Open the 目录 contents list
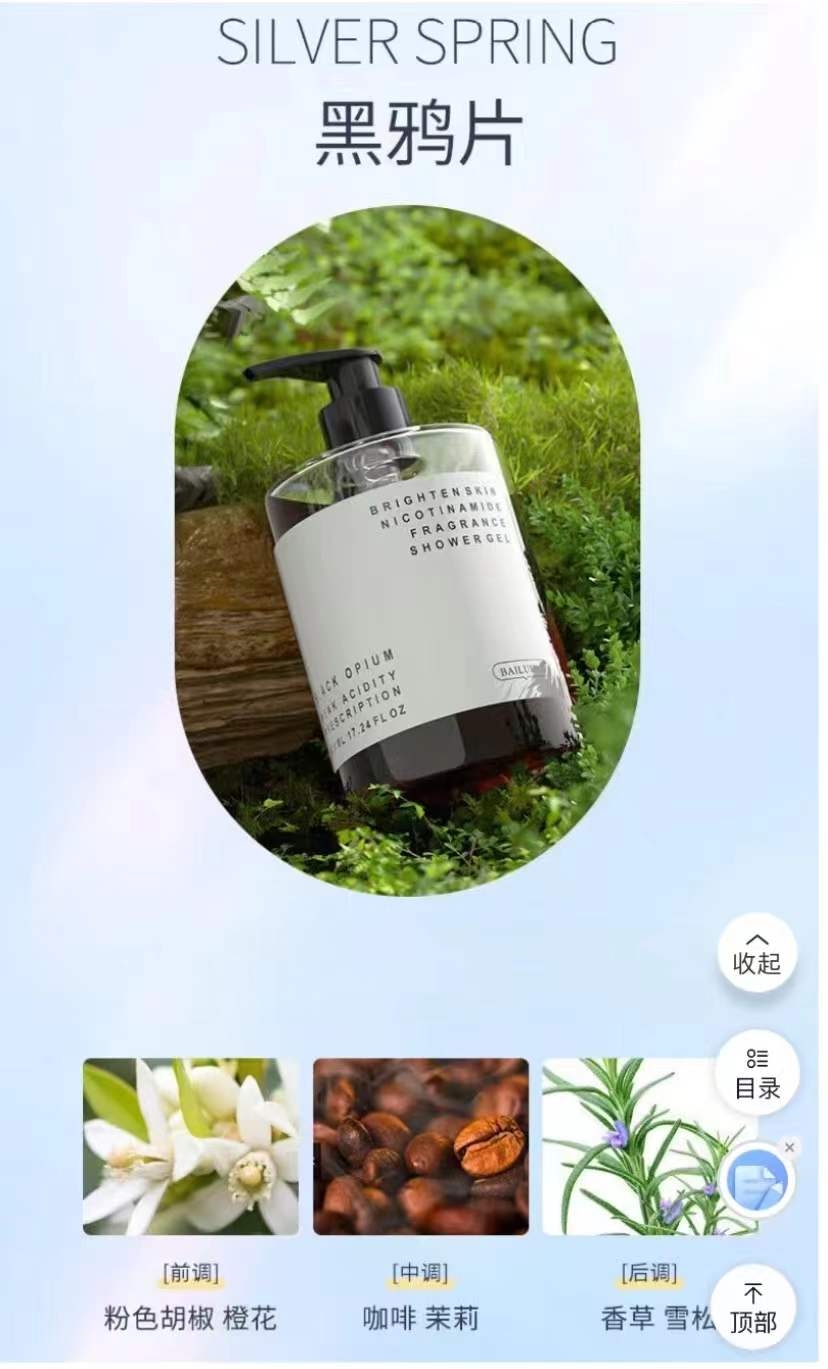This screenshot has width=828, height=1369. point(757,1073)
